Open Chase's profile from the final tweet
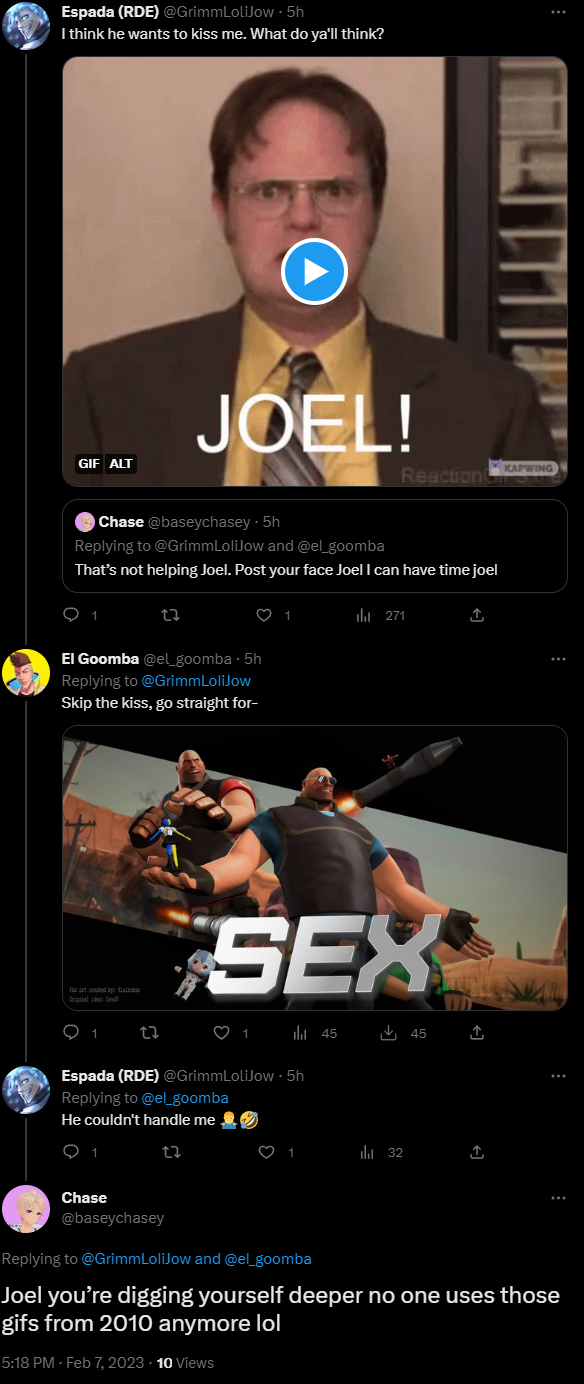This screenshot has height=1384, width=584. pos(26,1208)
